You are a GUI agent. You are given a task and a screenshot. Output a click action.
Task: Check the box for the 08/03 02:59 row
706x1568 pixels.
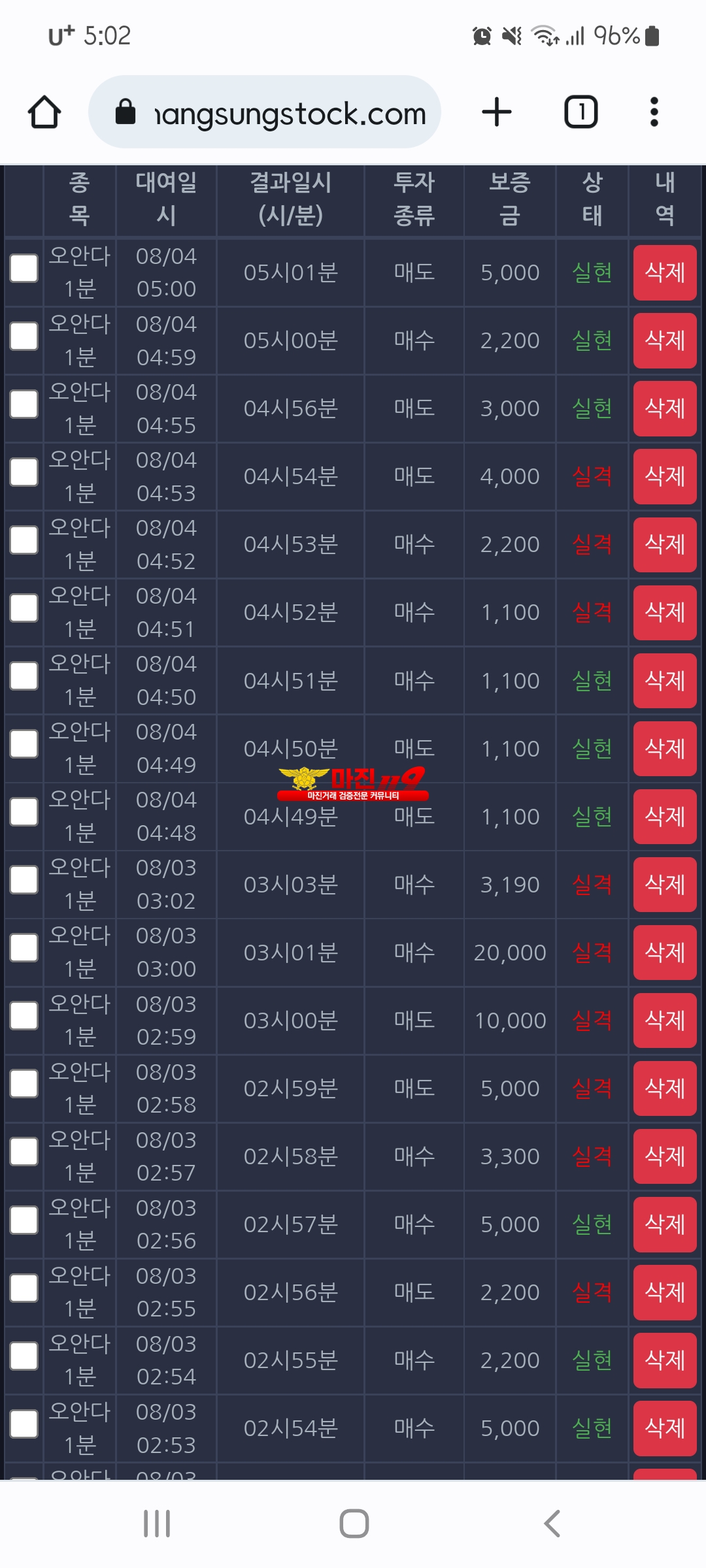point(24,1017)
